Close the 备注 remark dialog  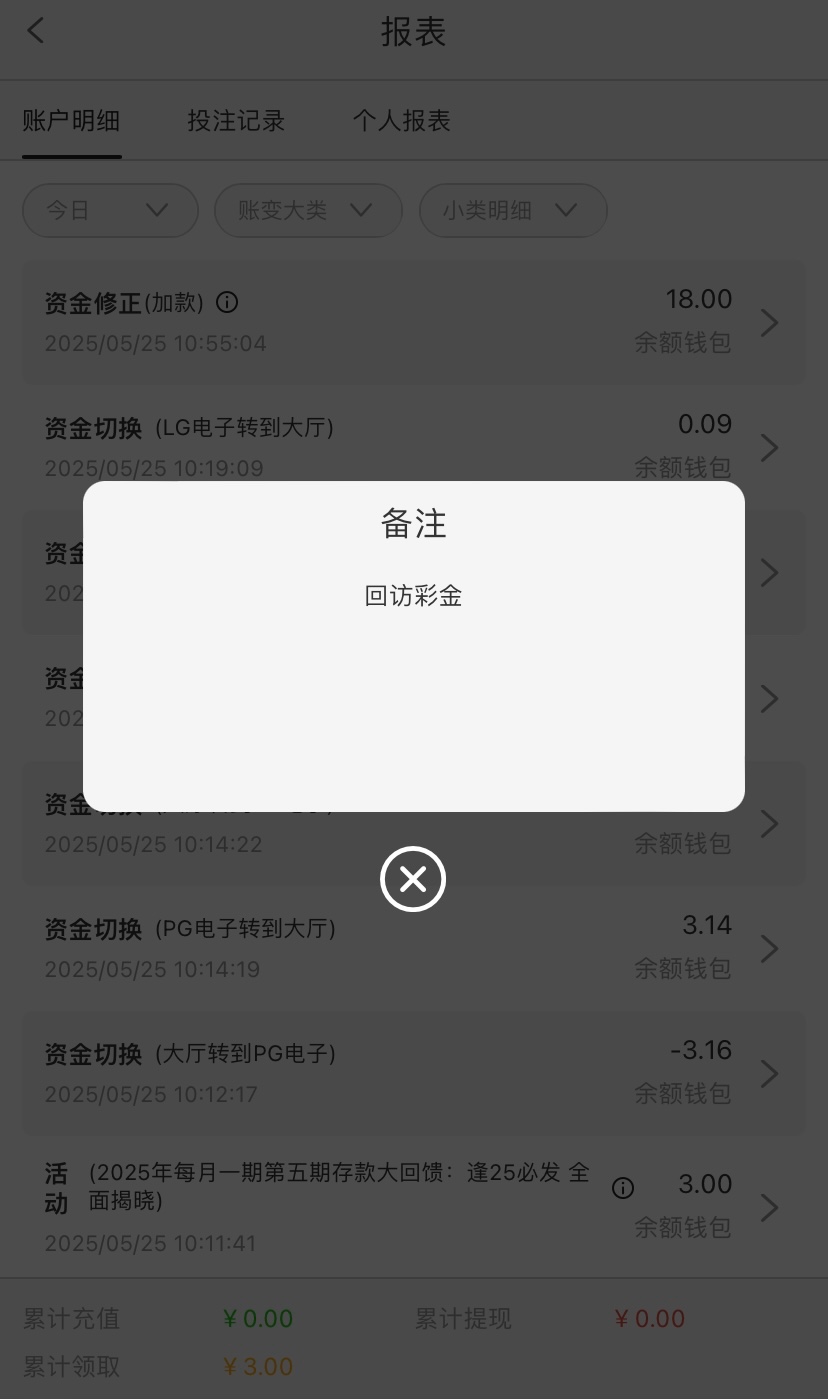(x=413, y=879)
